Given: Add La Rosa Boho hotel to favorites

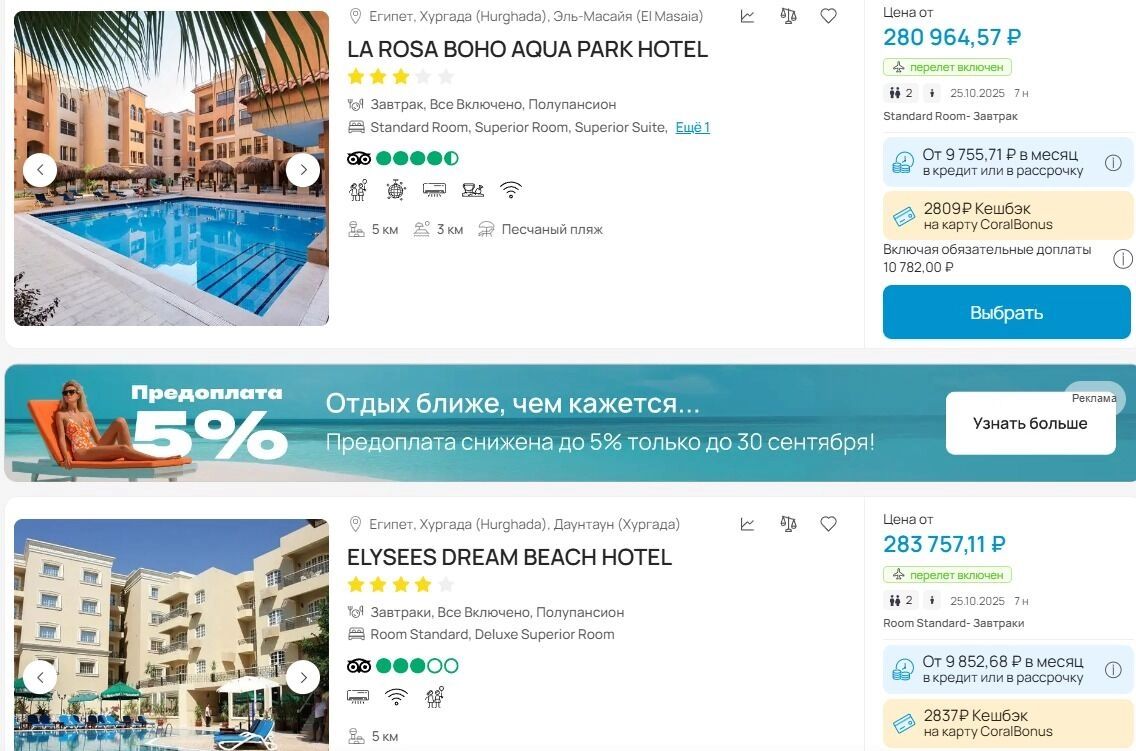Looking at the screenshot, I should [x=828, y=16].
